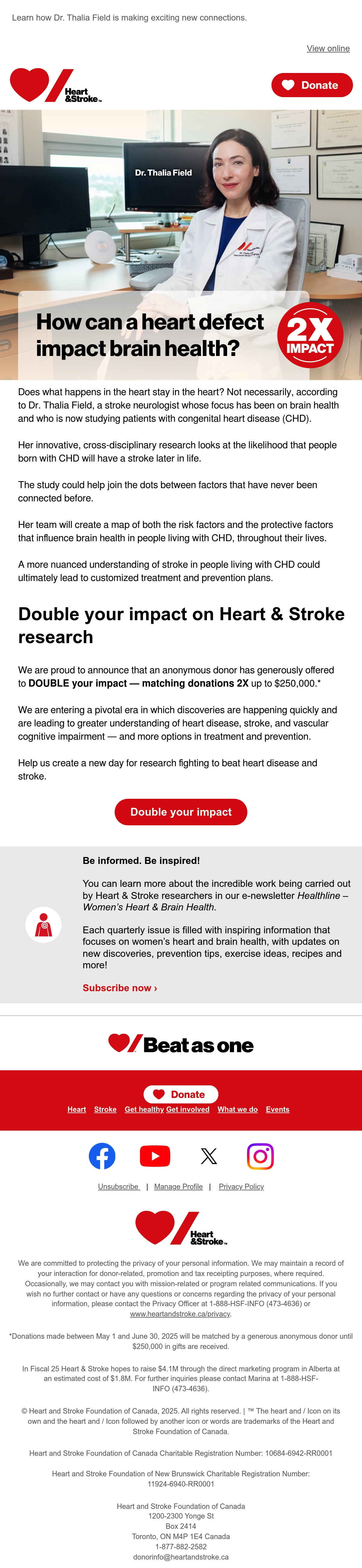The width and height of the screenshot is (362, 1568).
Task: Tap the Dr. Thalia Field hero banner
Action: click(181, 245)
